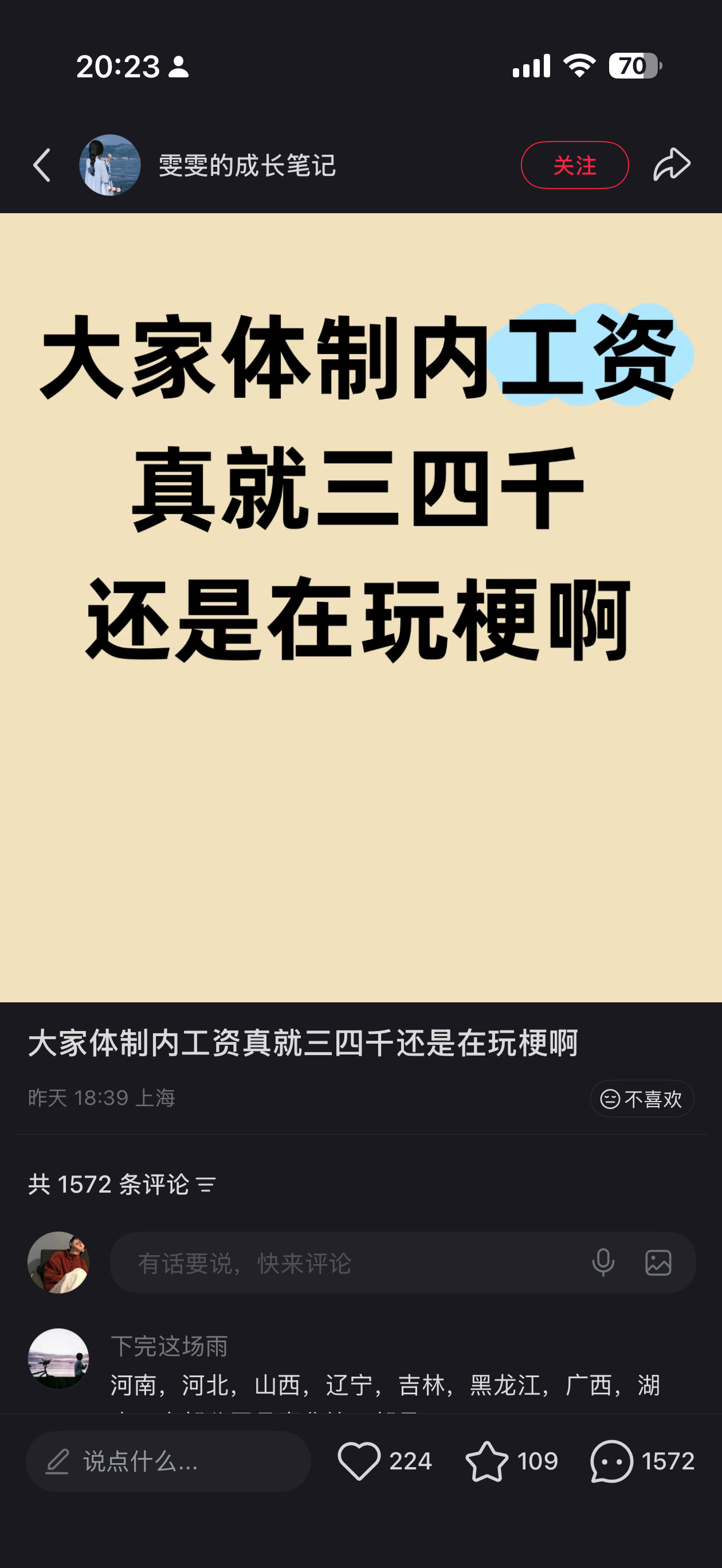Toggle 不喜欢 to dislike the post
722x1568 pixels.
pyautogui.click(x=642, y=1098)
